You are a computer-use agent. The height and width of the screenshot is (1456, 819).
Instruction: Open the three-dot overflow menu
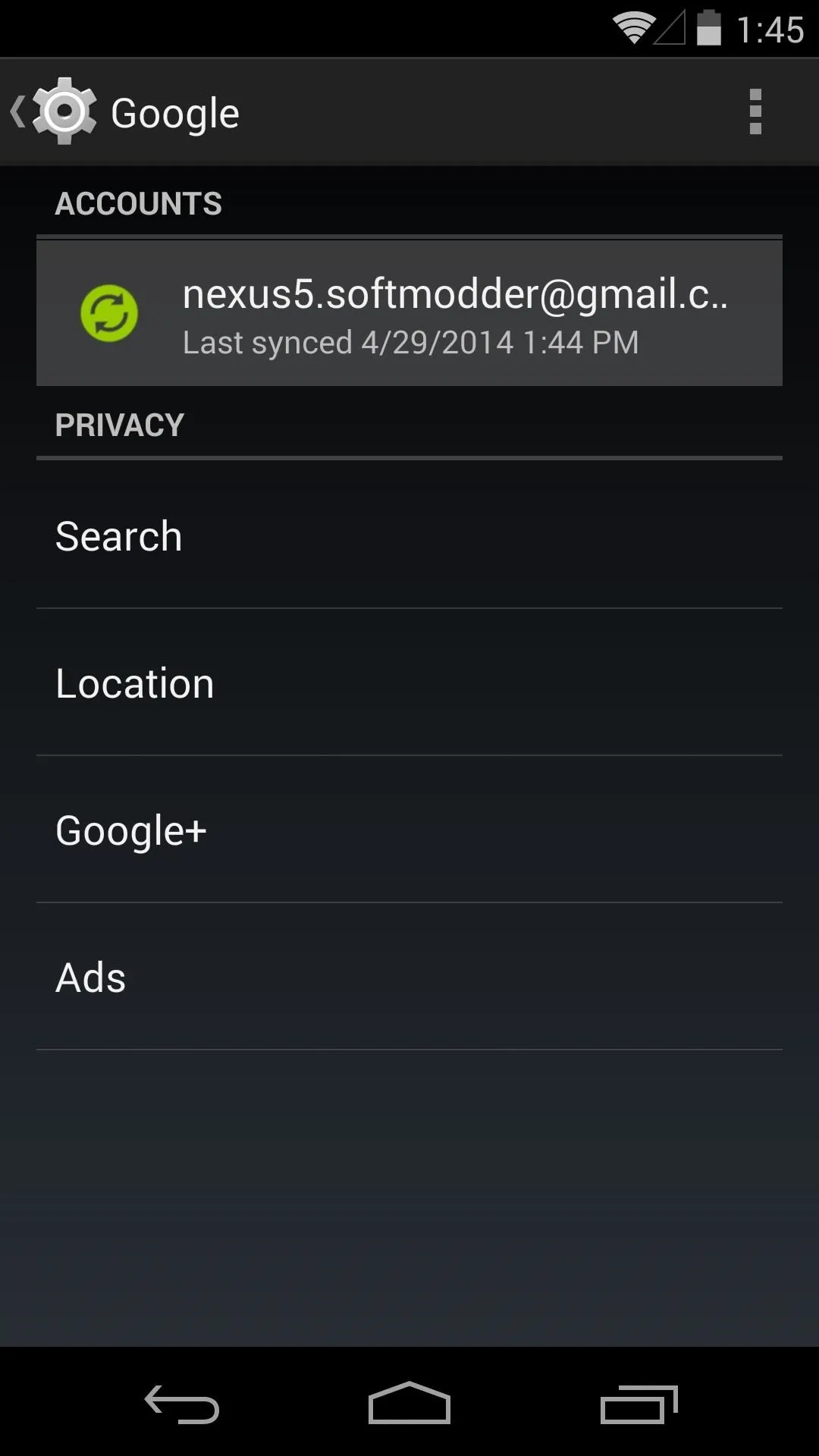[x=755, y=112]
